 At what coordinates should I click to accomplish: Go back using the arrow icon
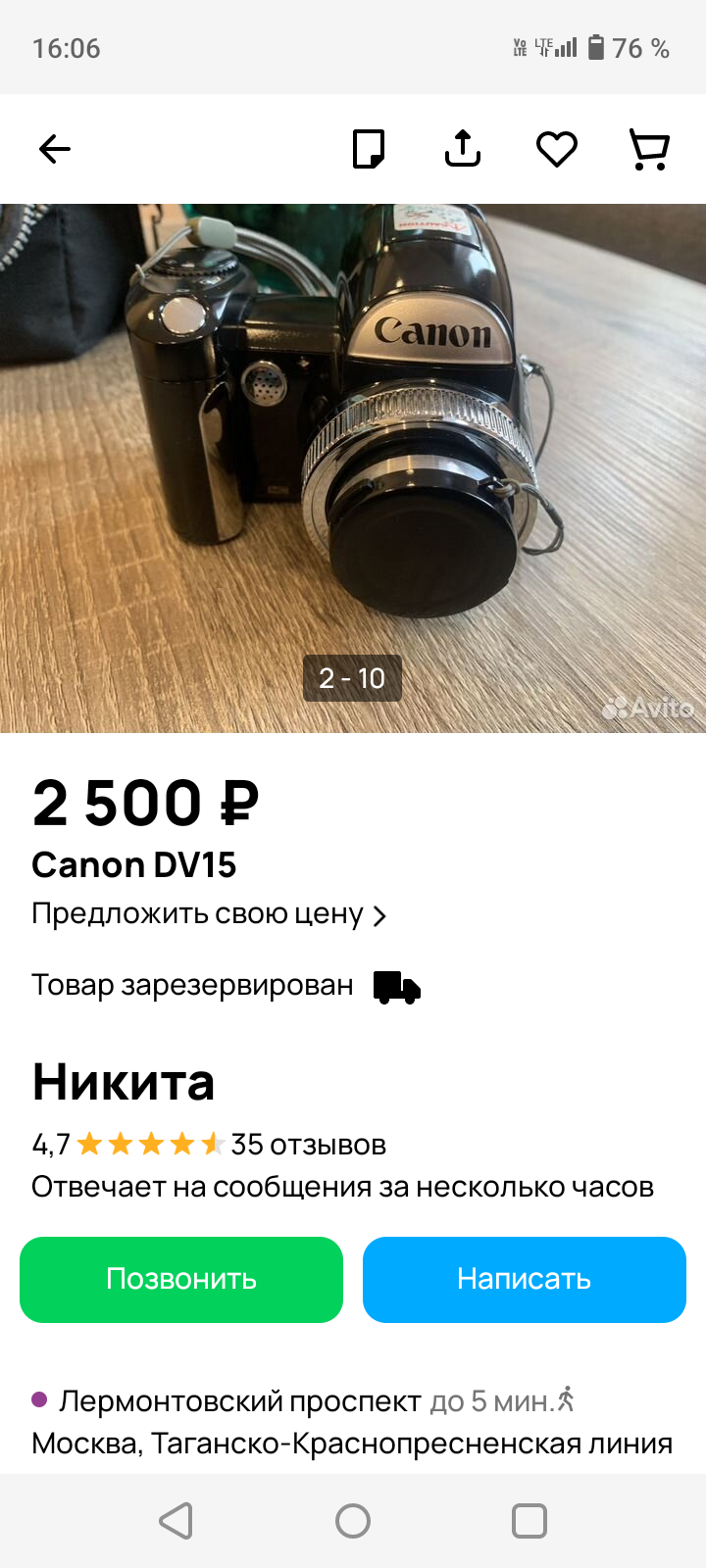click(x=55, y=149)
